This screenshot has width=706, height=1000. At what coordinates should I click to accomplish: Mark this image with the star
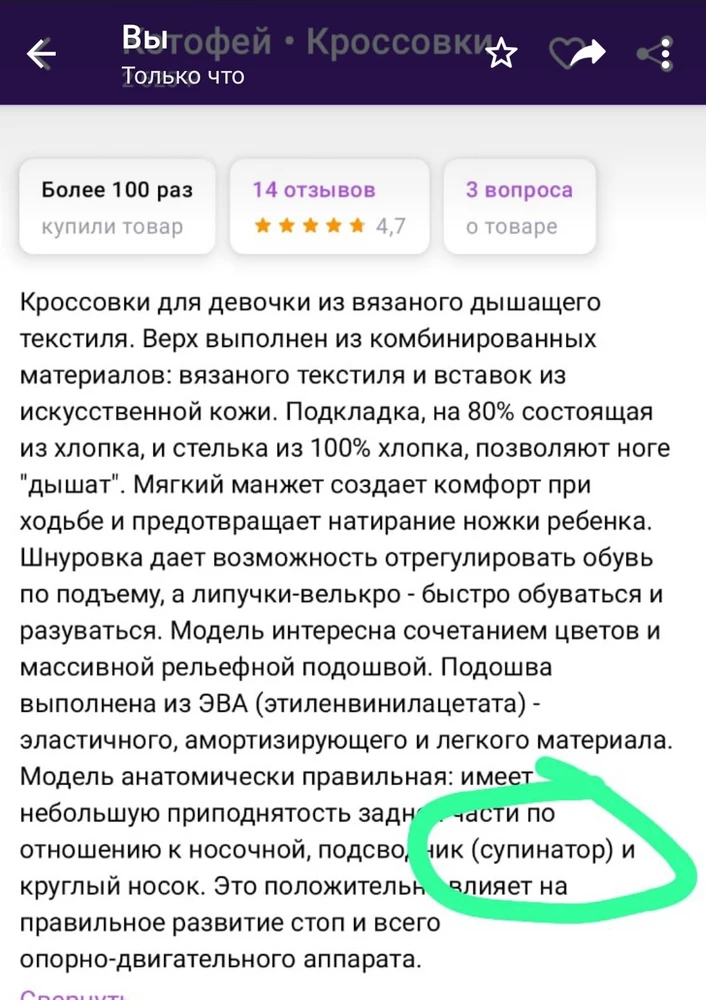(500, 54)
